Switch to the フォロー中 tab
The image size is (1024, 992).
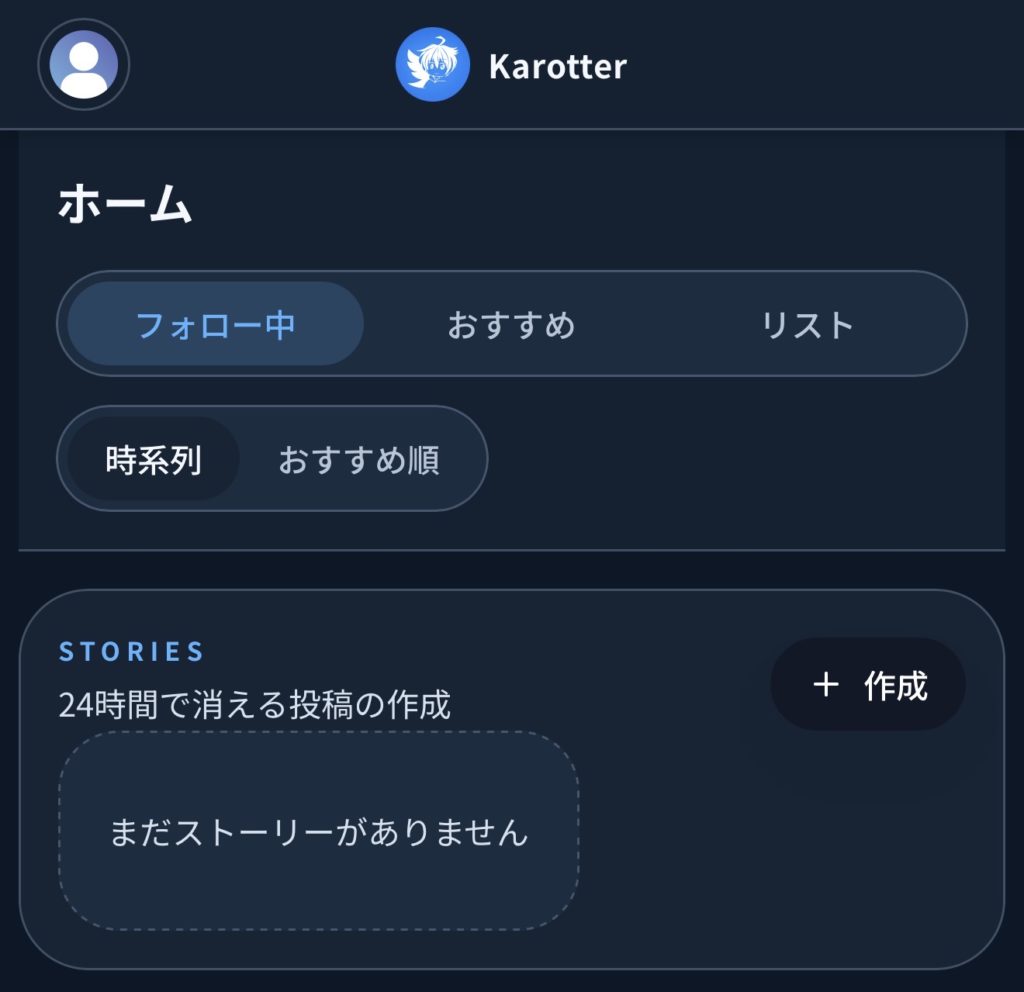pos(215,324)
